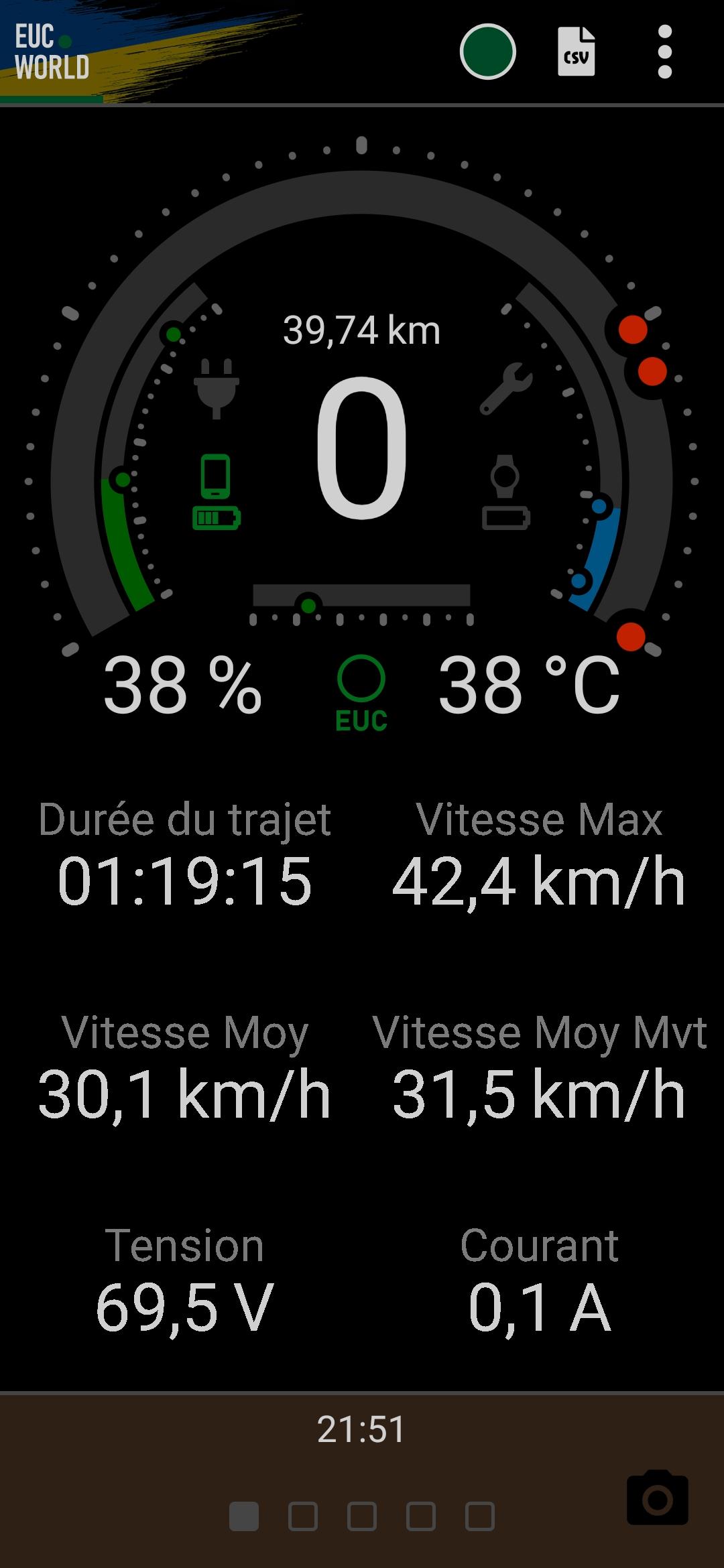
Task: Go to the second page indicator
Action: point(303,1516)
